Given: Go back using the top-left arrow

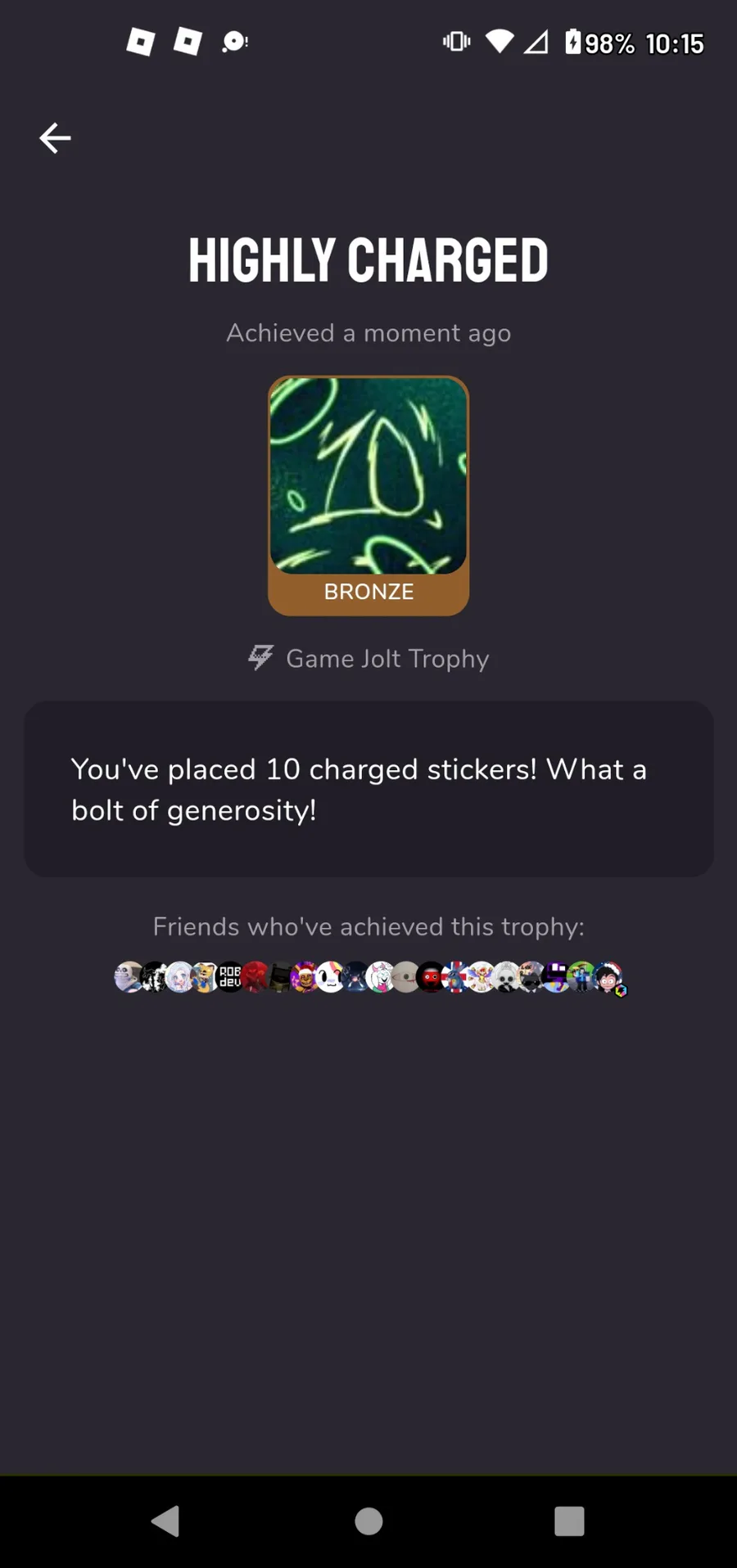Looking at the screenshot, I should [55, 137].
